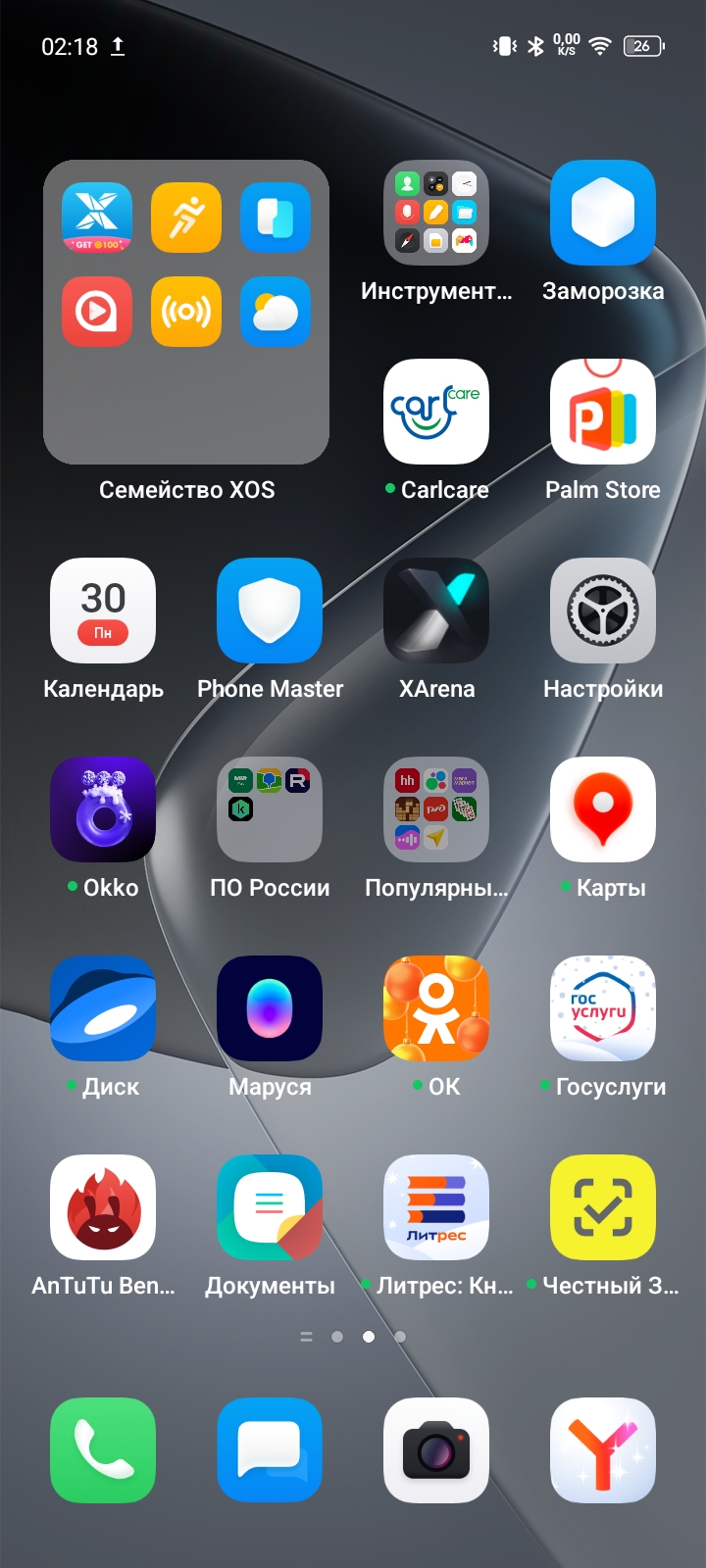
Task: Open Яндекс Диск app
Action: (x=103, y=1009)
